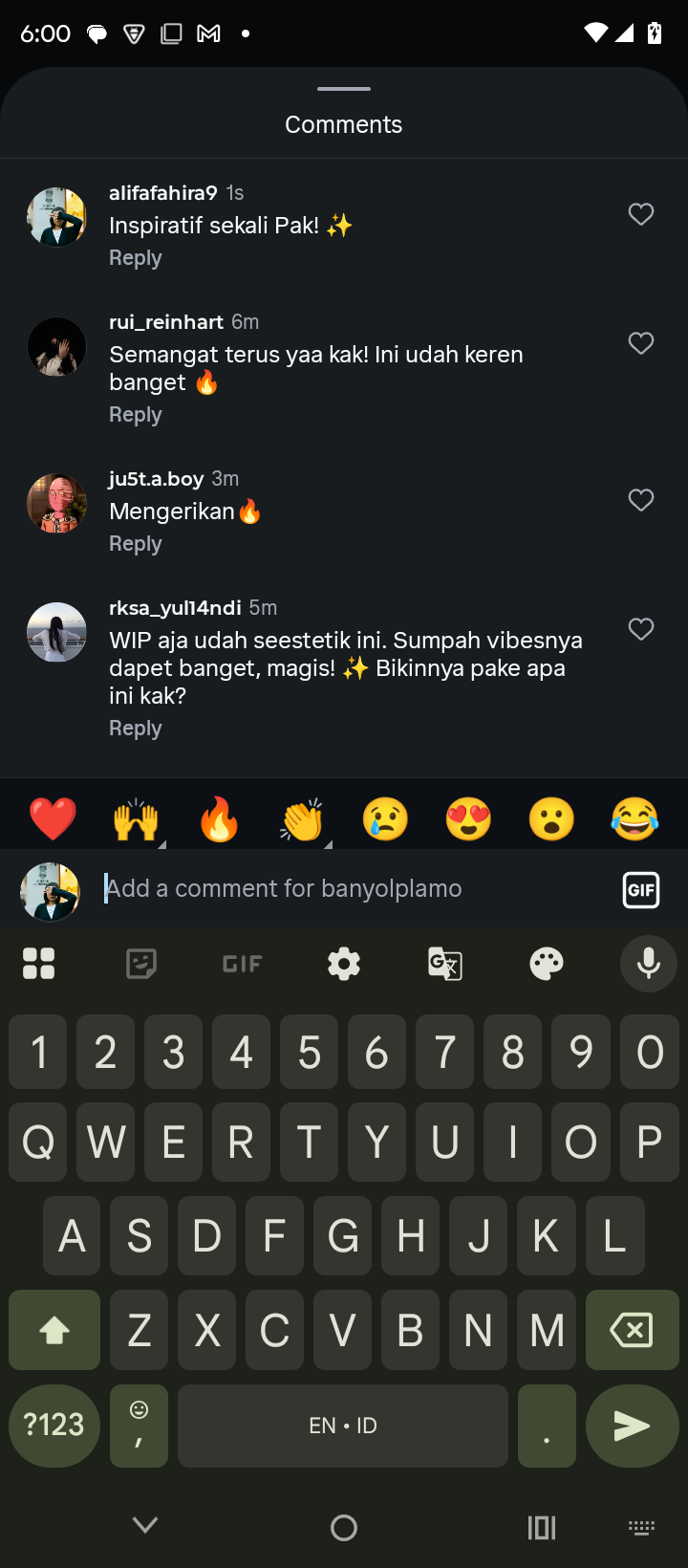
Task: Insert the crying-laughing emoji
Action: coord(634,819)
